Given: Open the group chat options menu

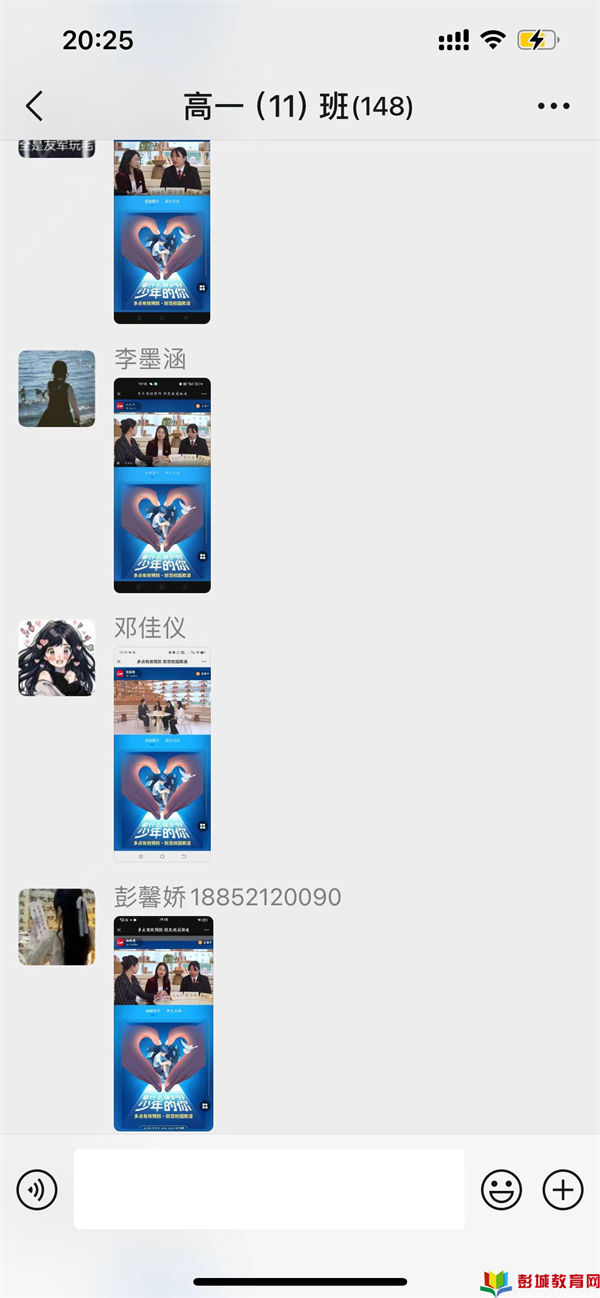Looking at the screenshot, I should pos(553,106).
